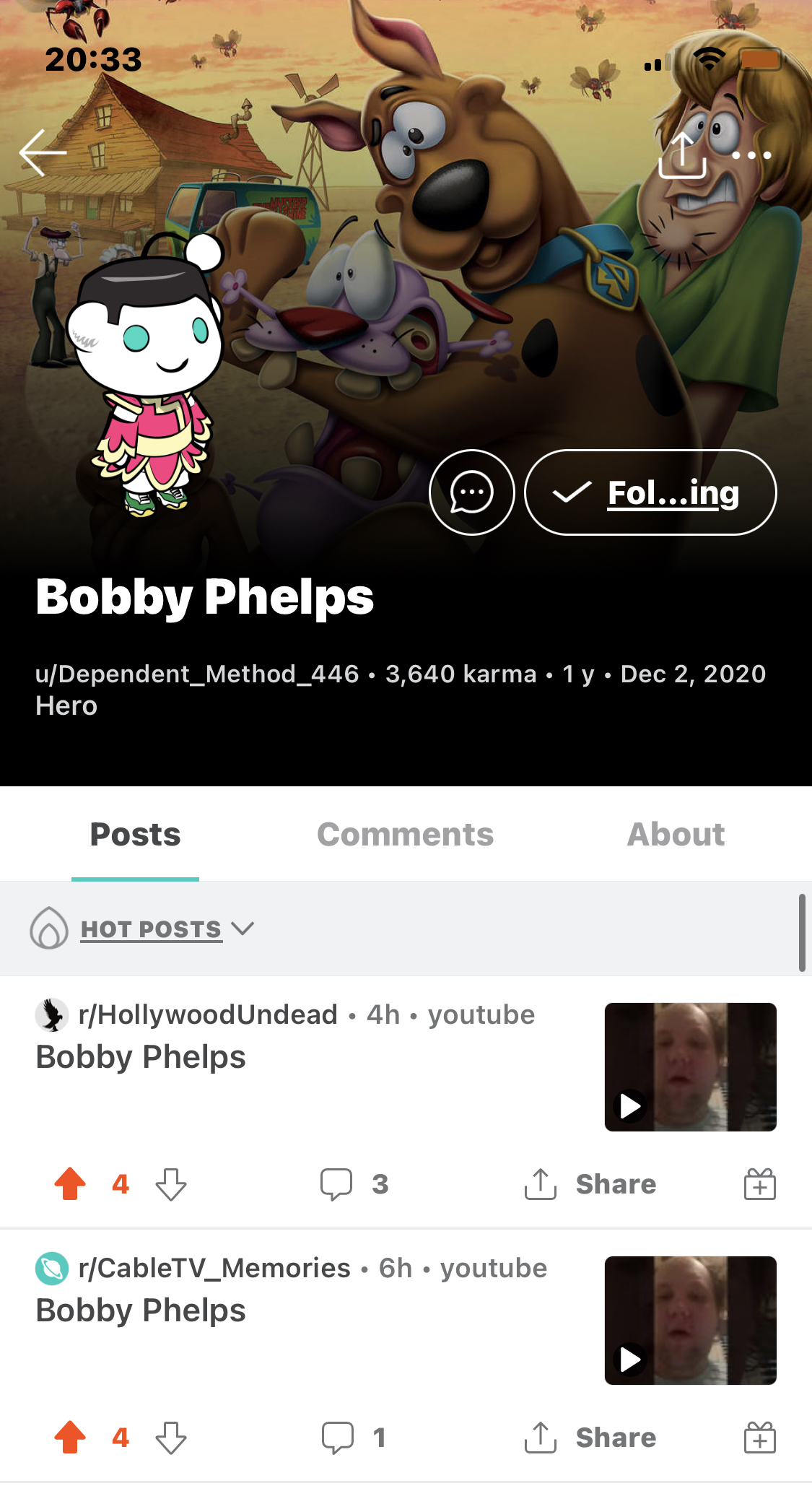
Task: Share this profile via the top share icon
Action: coord(682,155)
